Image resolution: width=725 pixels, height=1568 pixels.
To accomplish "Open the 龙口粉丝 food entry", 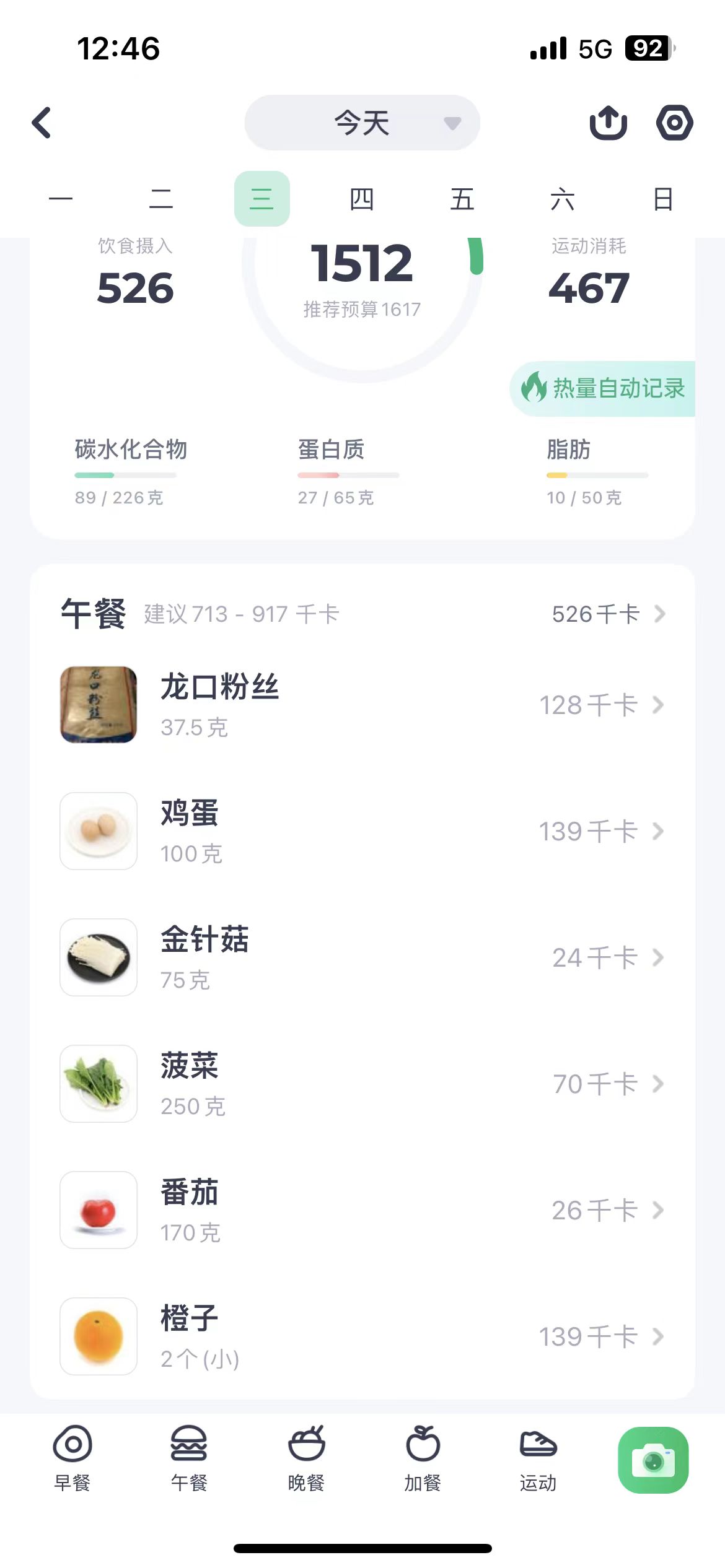I will pos(362,705).
